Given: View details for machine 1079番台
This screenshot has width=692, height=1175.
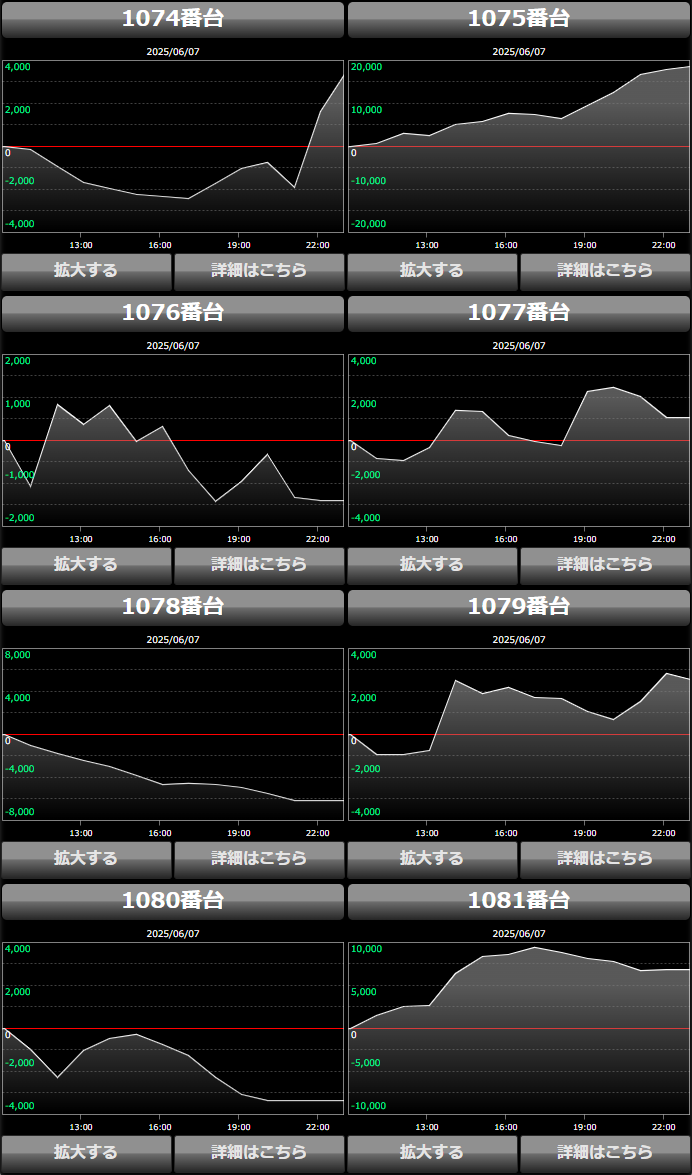Looking at the screenshot, I should (605, 858).
